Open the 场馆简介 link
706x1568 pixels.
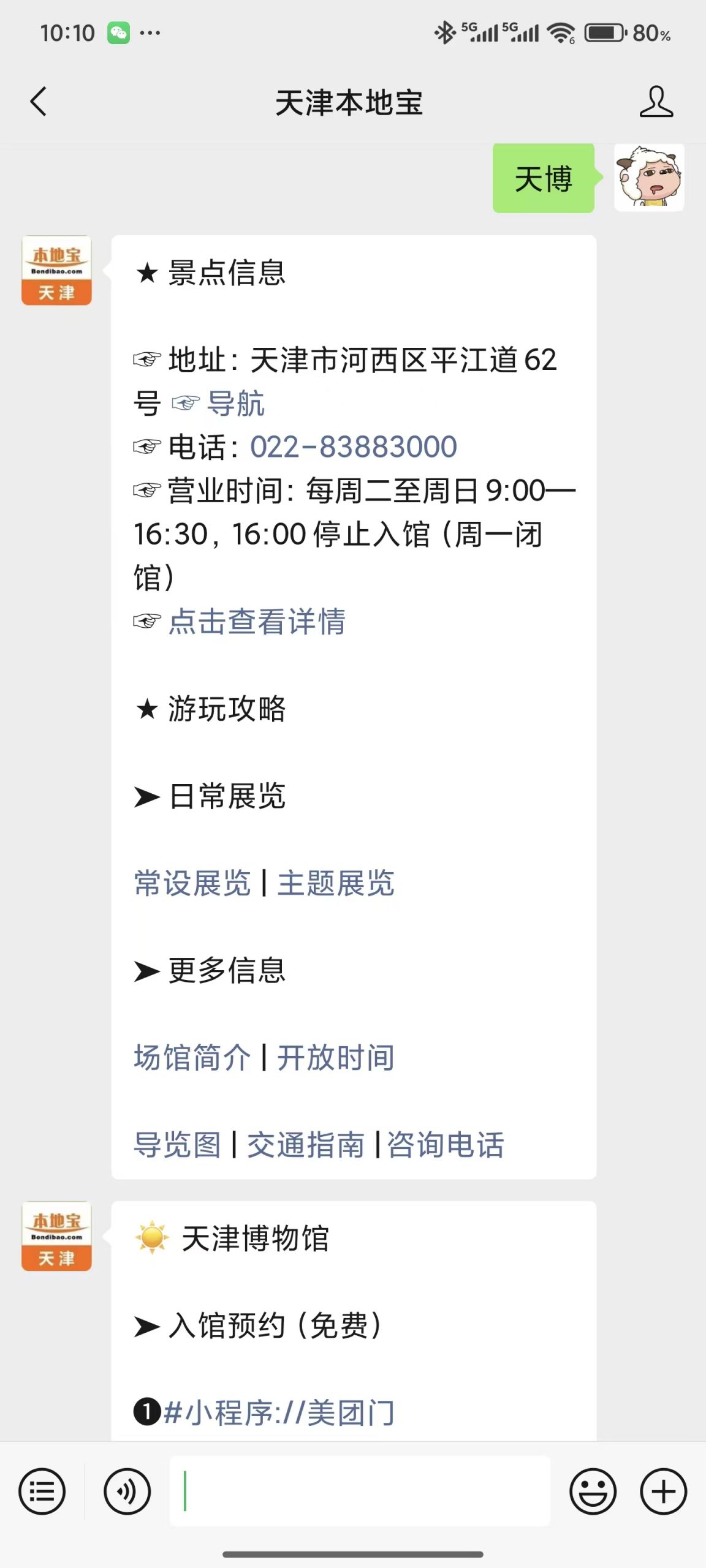click(192, 1058)
